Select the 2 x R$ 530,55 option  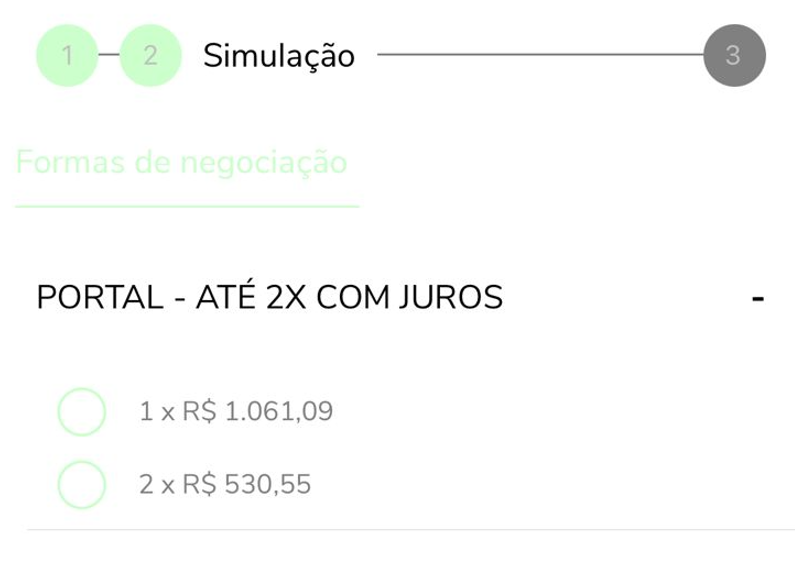[82, 485]
